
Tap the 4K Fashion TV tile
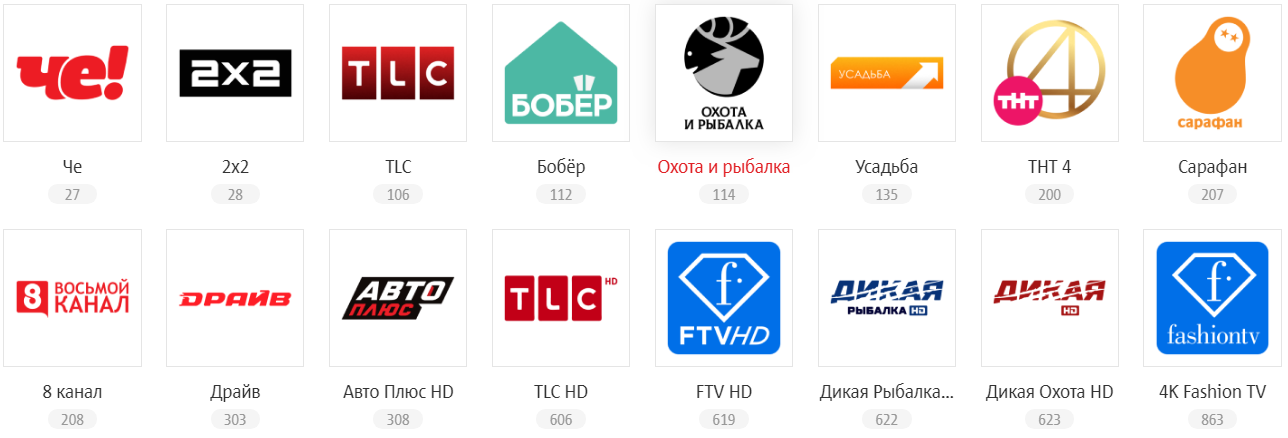click(1213, 298)
